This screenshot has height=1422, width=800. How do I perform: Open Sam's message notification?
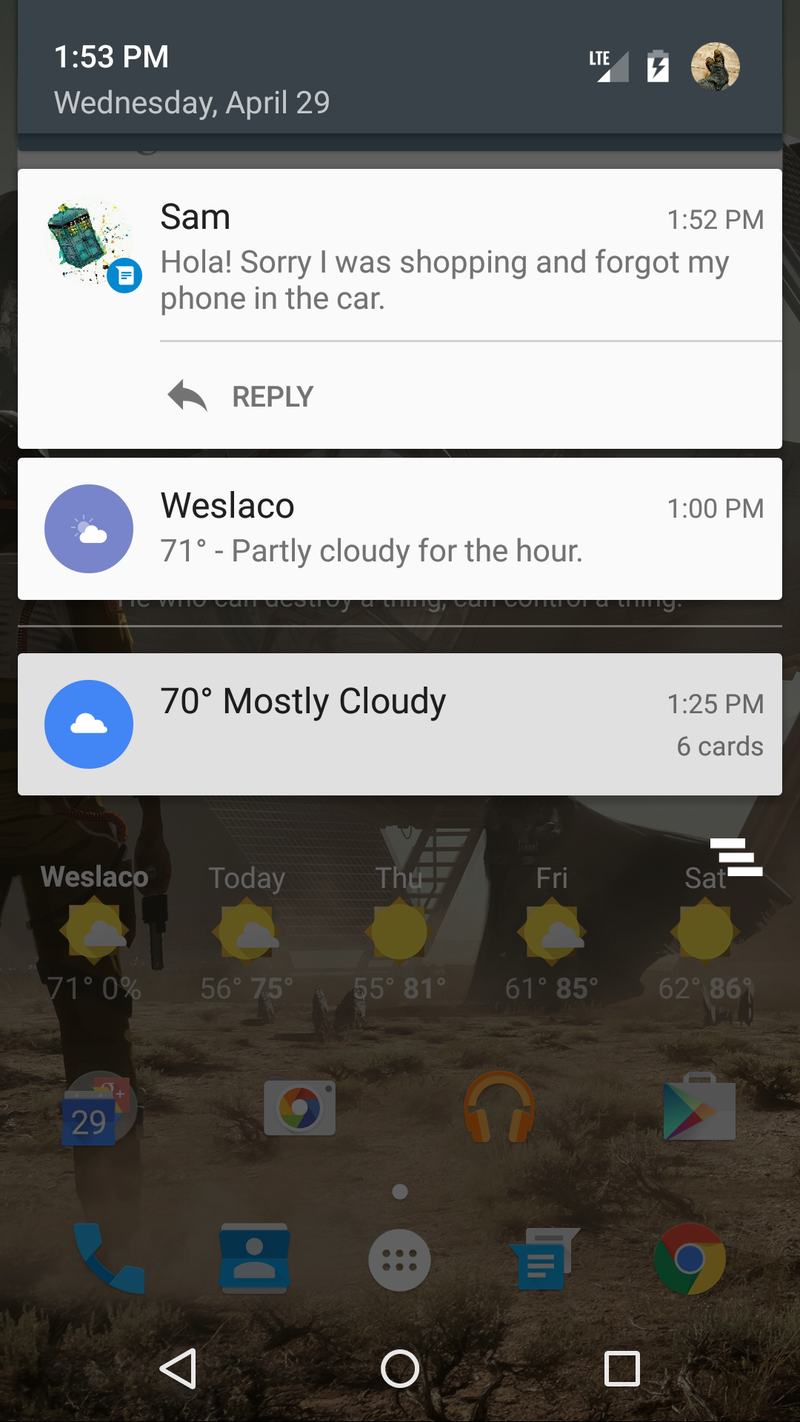(445, 261)
